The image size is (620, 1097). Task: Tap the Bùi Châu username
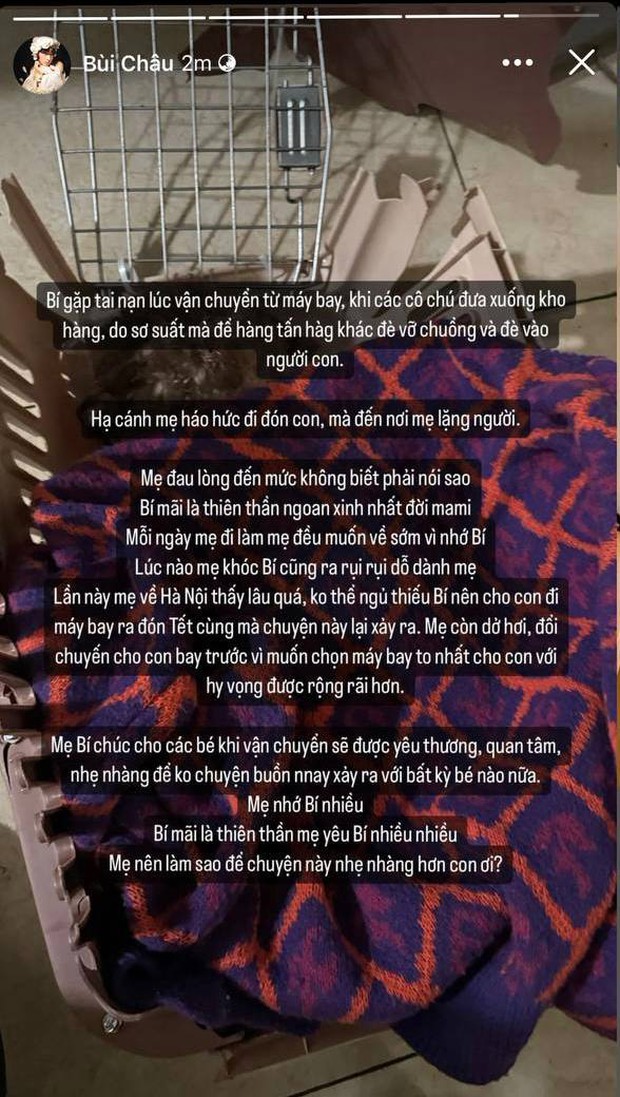click(x=129, y=63)
